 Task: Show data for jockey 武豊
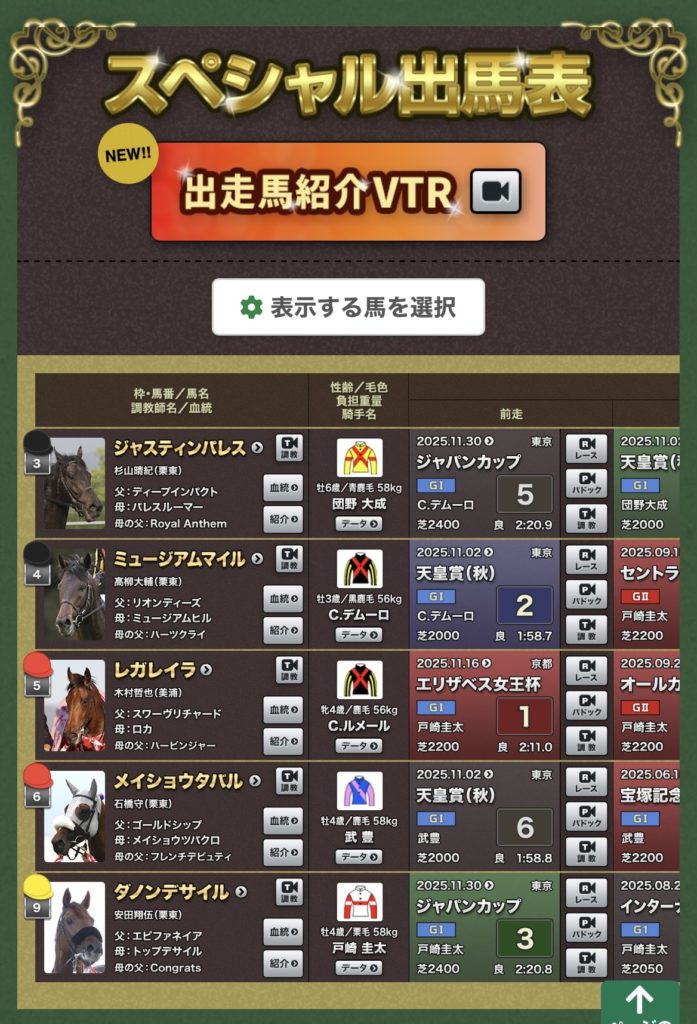click(359, 856)
